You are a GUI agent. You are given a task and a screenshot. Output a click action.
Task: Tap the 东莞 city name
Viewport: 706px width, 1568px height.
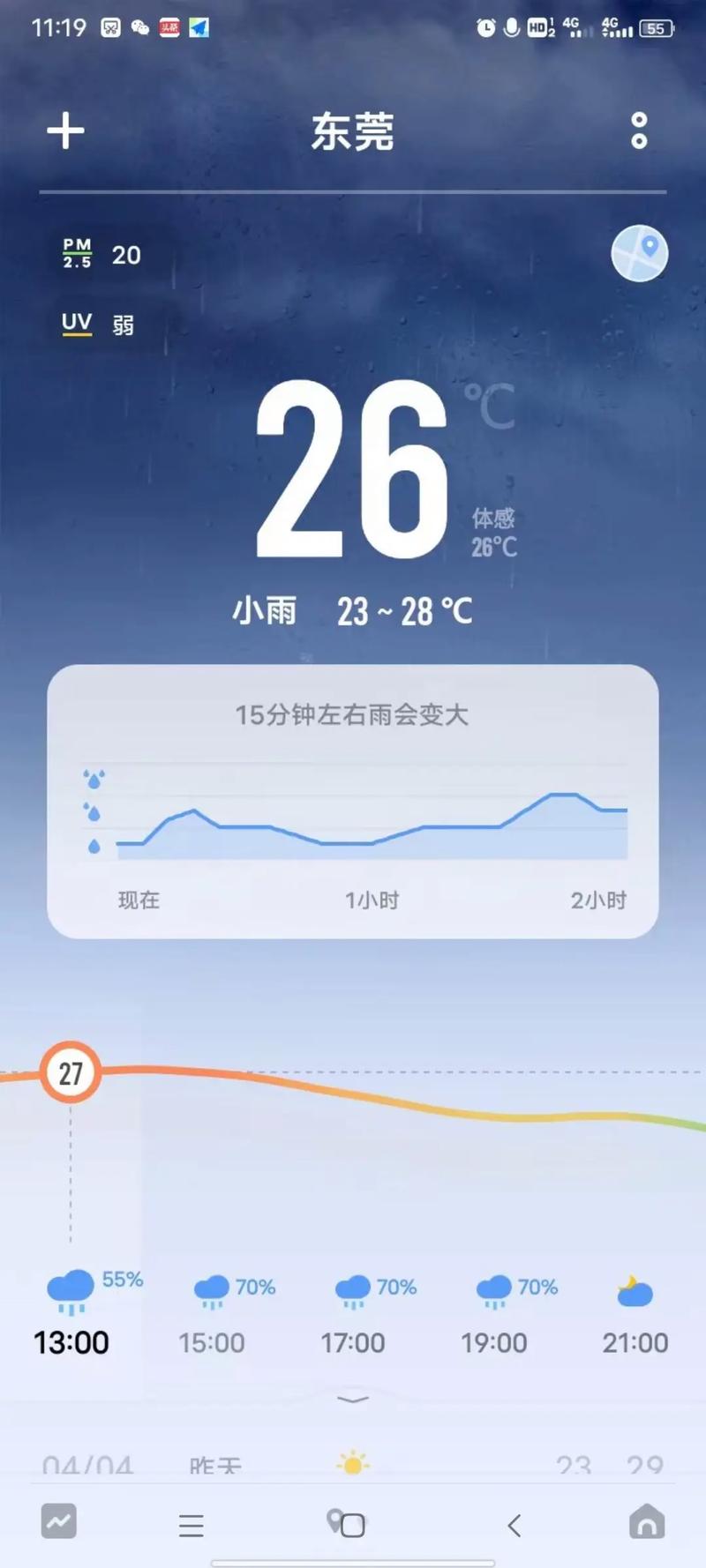(352, 132)
